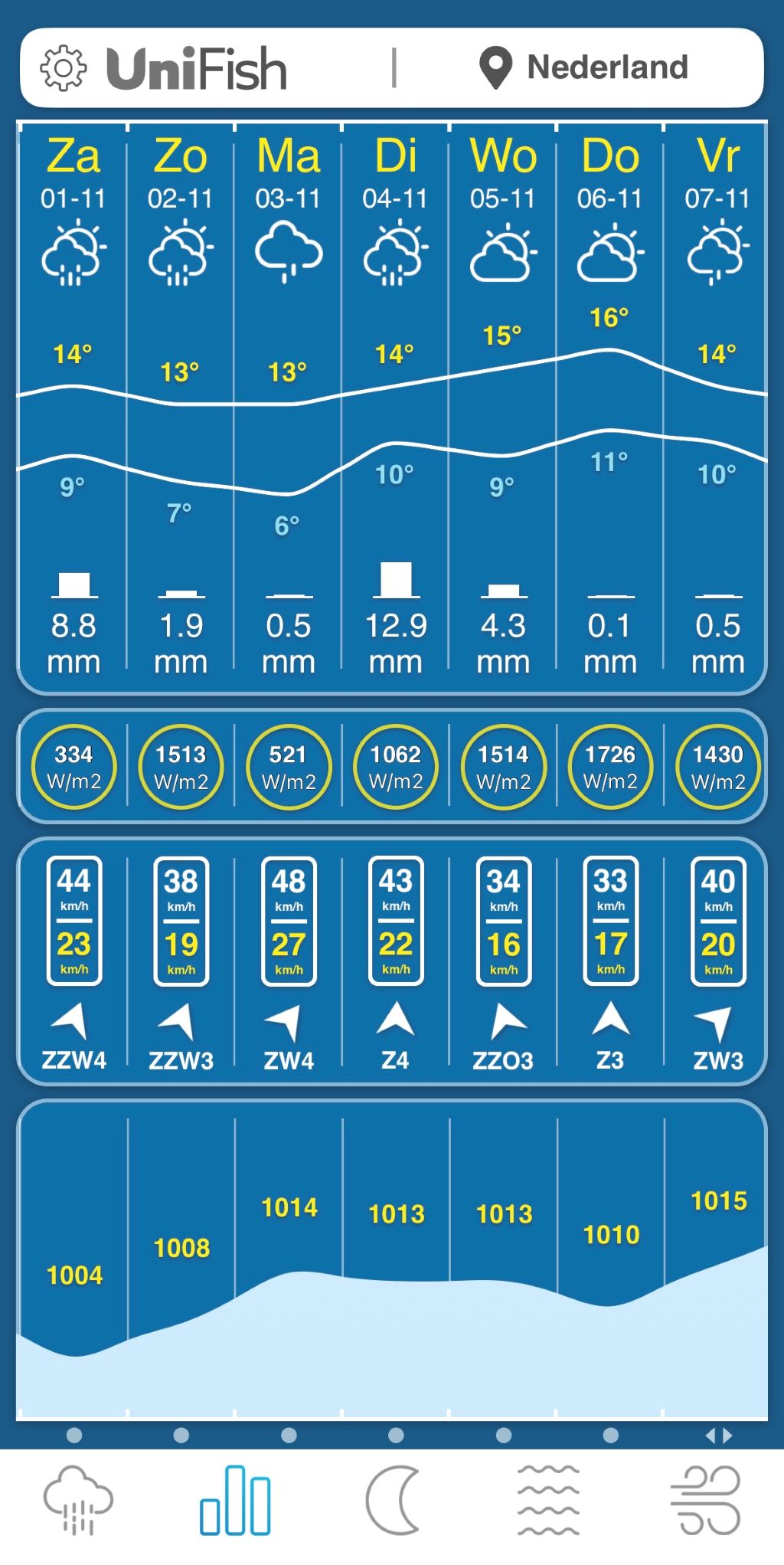Switch to the water waves tab
The image size is (784, 1565).
coord(548,1500)
